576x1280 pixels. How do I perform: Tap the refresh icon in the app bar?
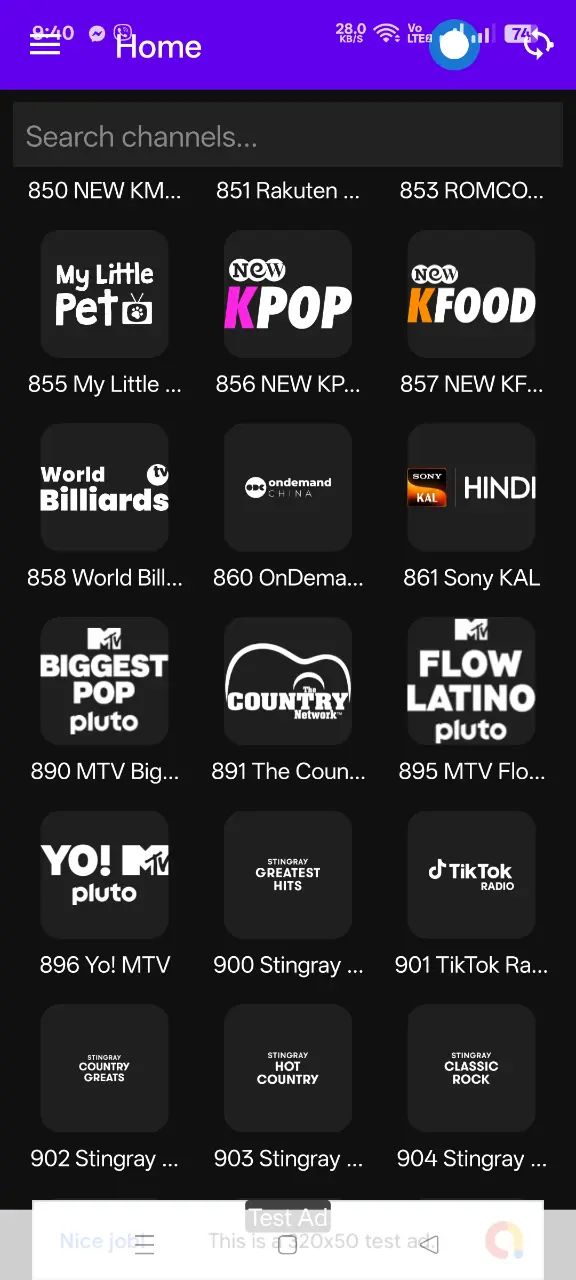pos(537,44)
